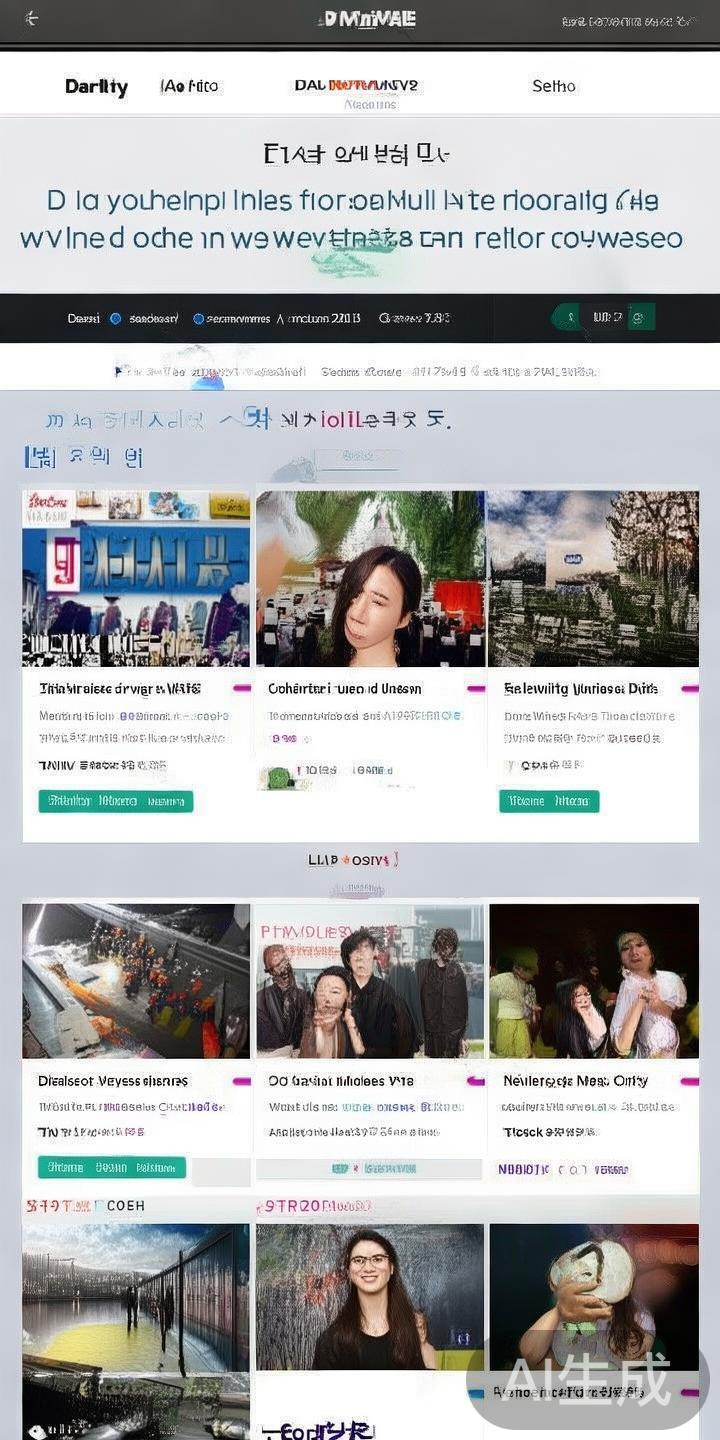Screen dimensions: 720x1440
Task: Click the second blue circle icon beside 'Secrnmmes'
Action: tap(196, 318)
